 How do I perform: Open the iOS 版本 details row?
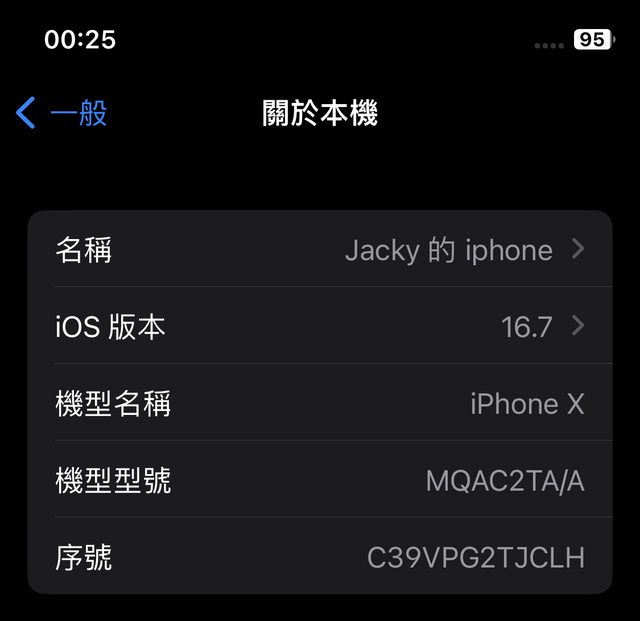(320, 326)
